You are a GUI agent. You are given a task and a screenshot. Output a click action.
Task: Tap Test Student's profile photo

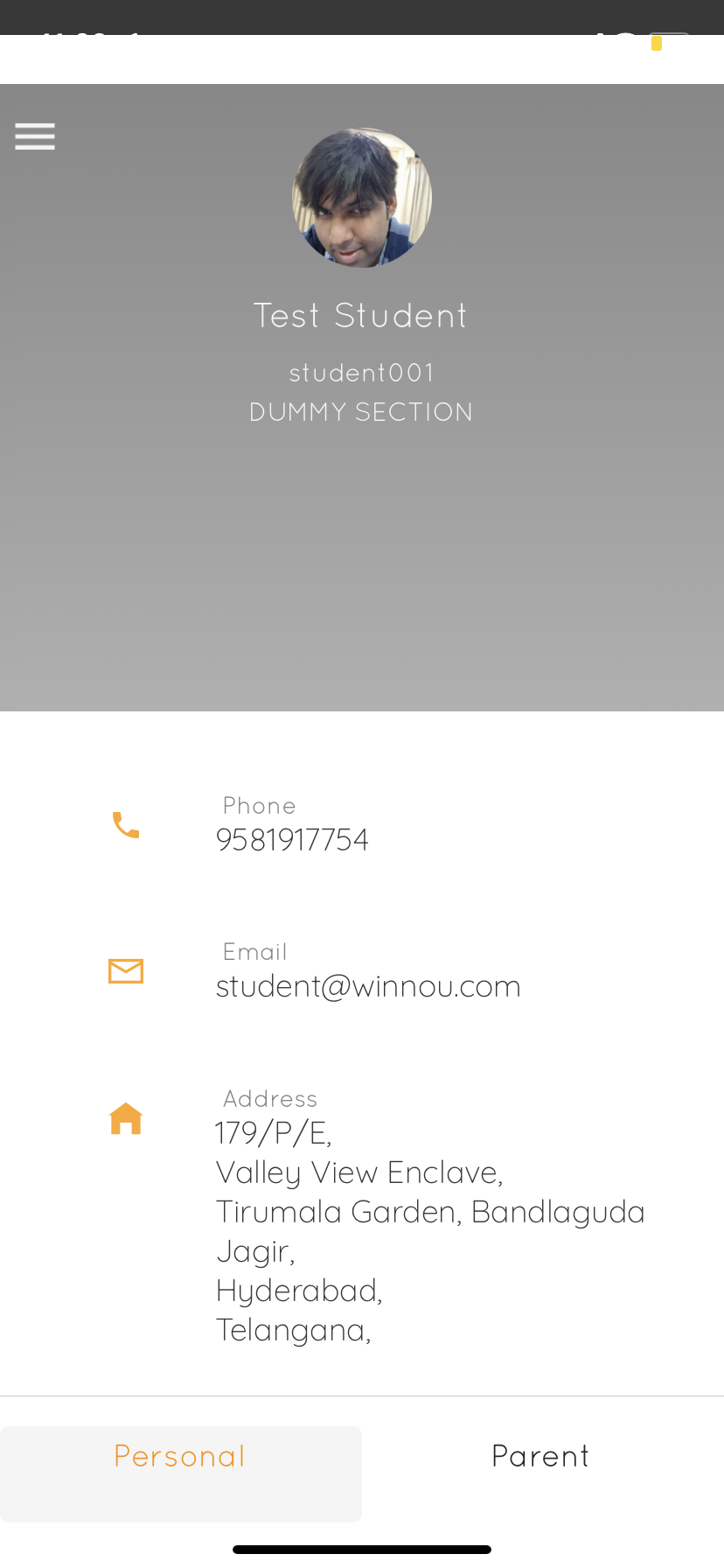(361, 198)
